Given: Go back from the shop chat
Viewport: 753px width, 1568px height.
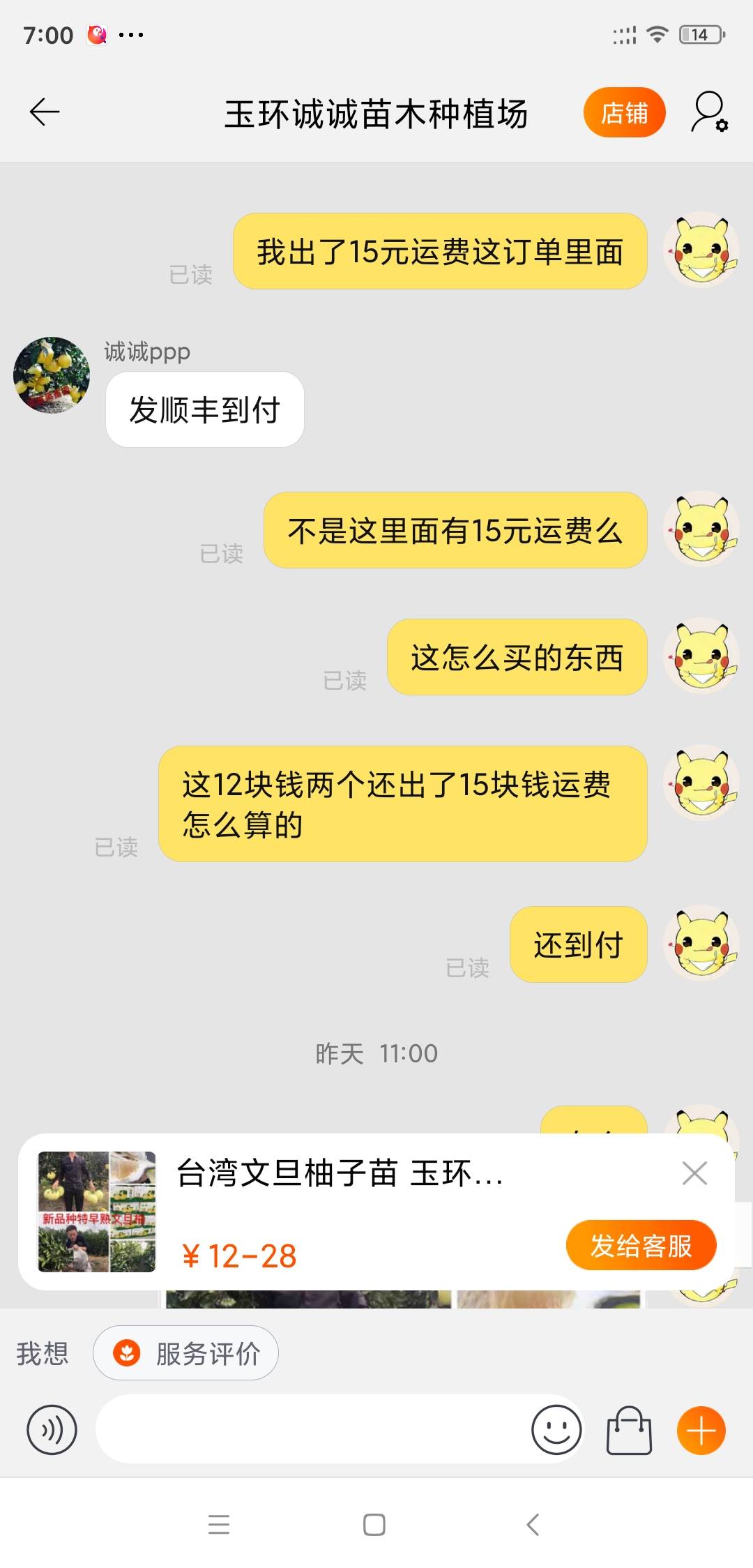Looking at the screenshot, I should click(x=45, y=112).
